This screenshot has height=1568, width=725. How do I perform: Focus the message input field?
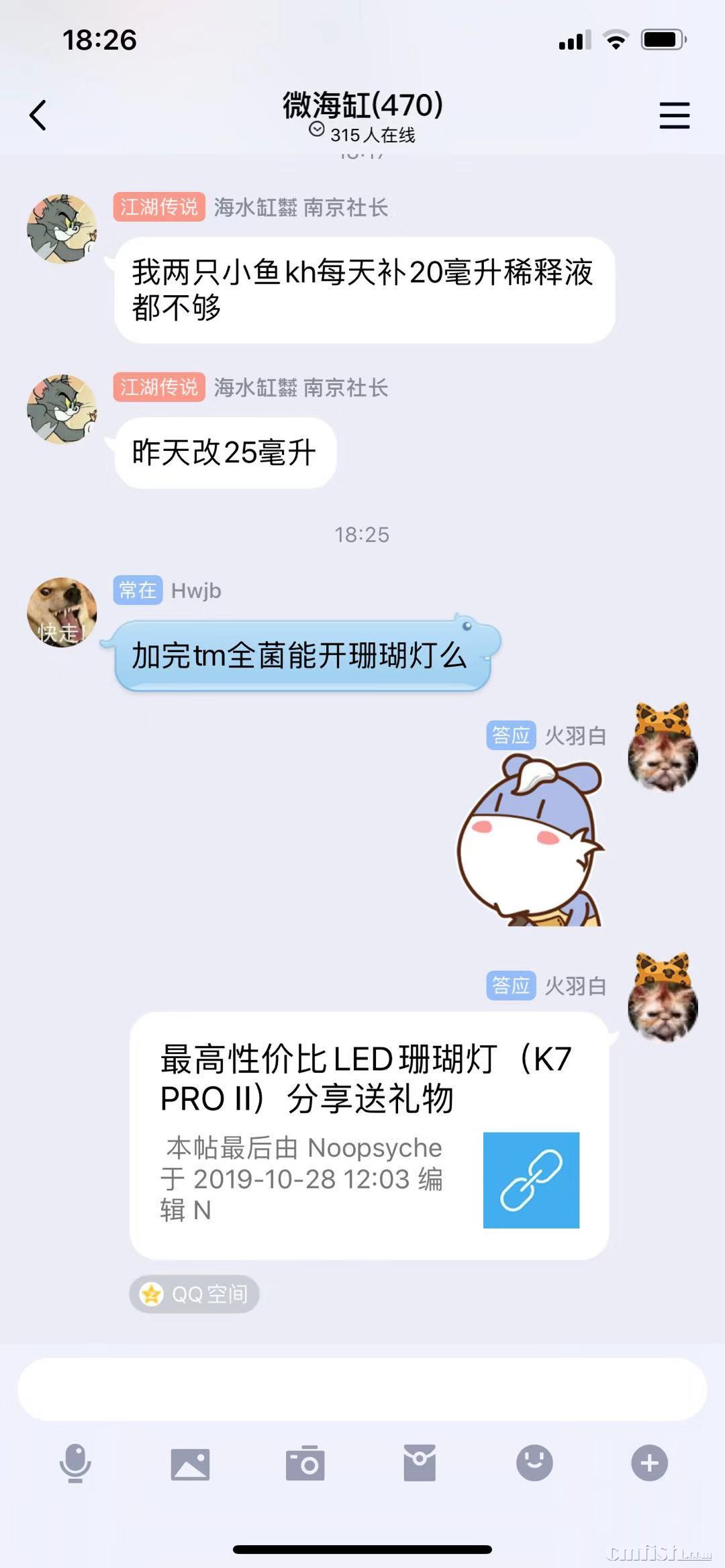[362, 1389]
